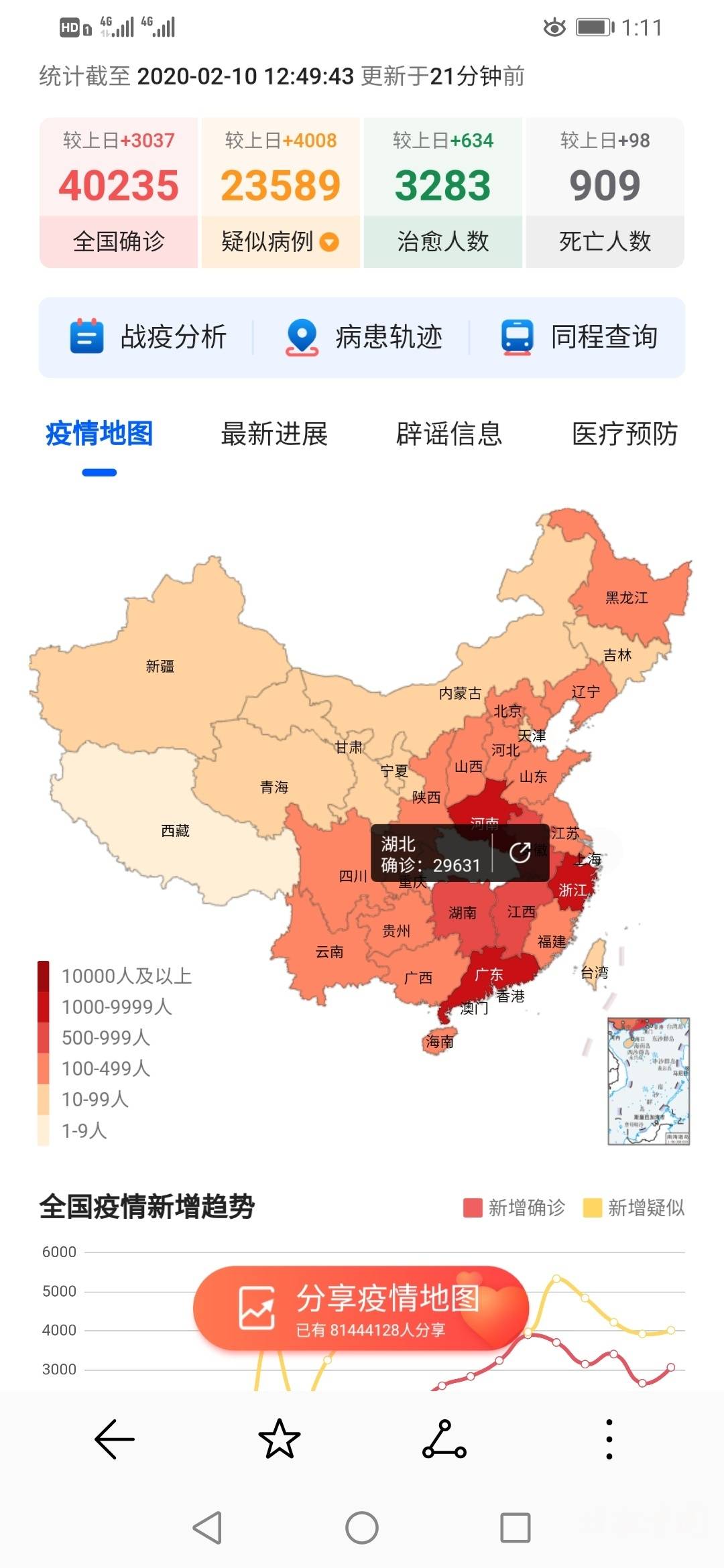Open 战疫分析 analysis section
The image size is (724, 1568).
pos(148,337)
